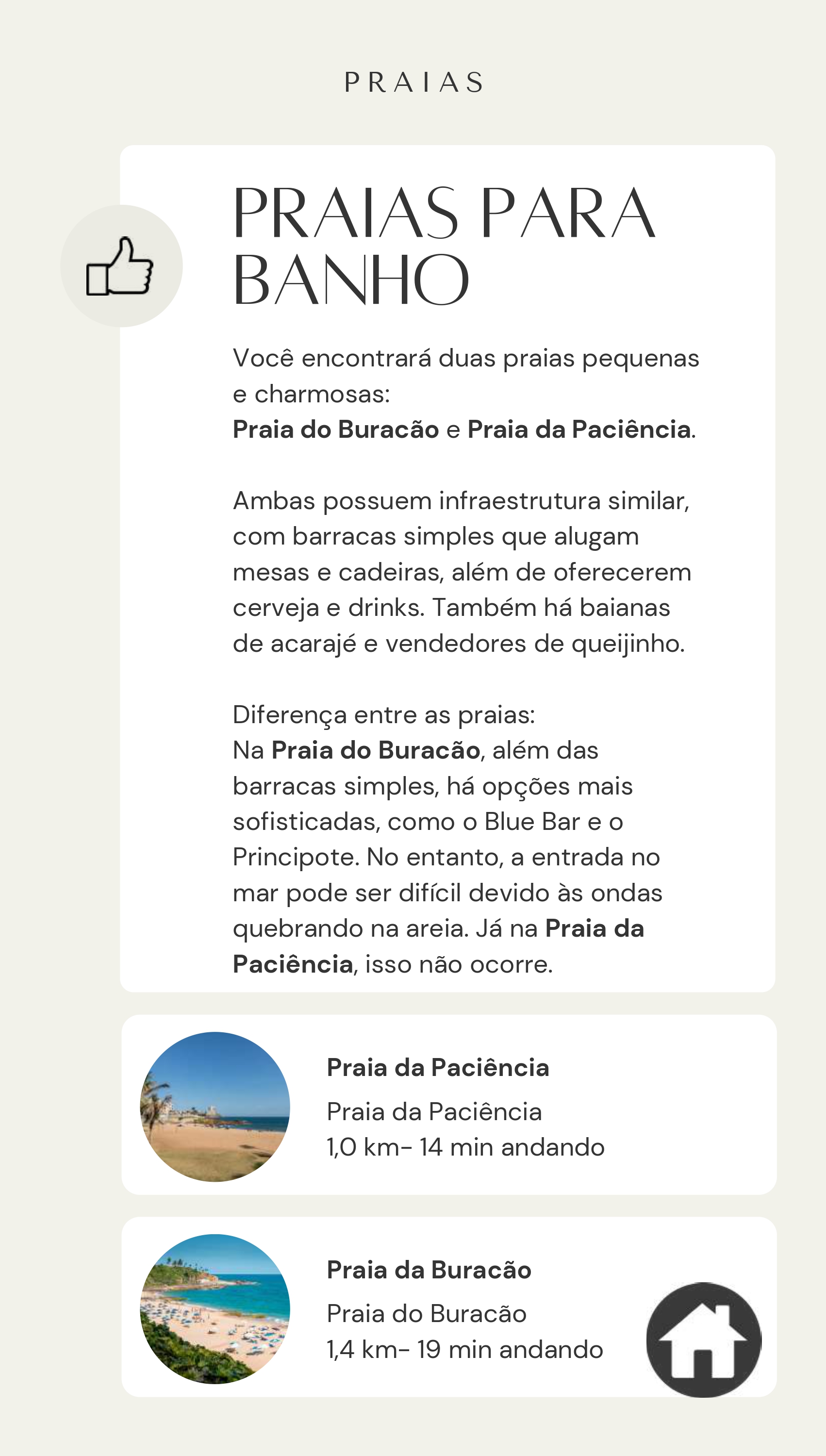Go back to the guide's home page
The image size is (826, 1456).
[704, 1339]
